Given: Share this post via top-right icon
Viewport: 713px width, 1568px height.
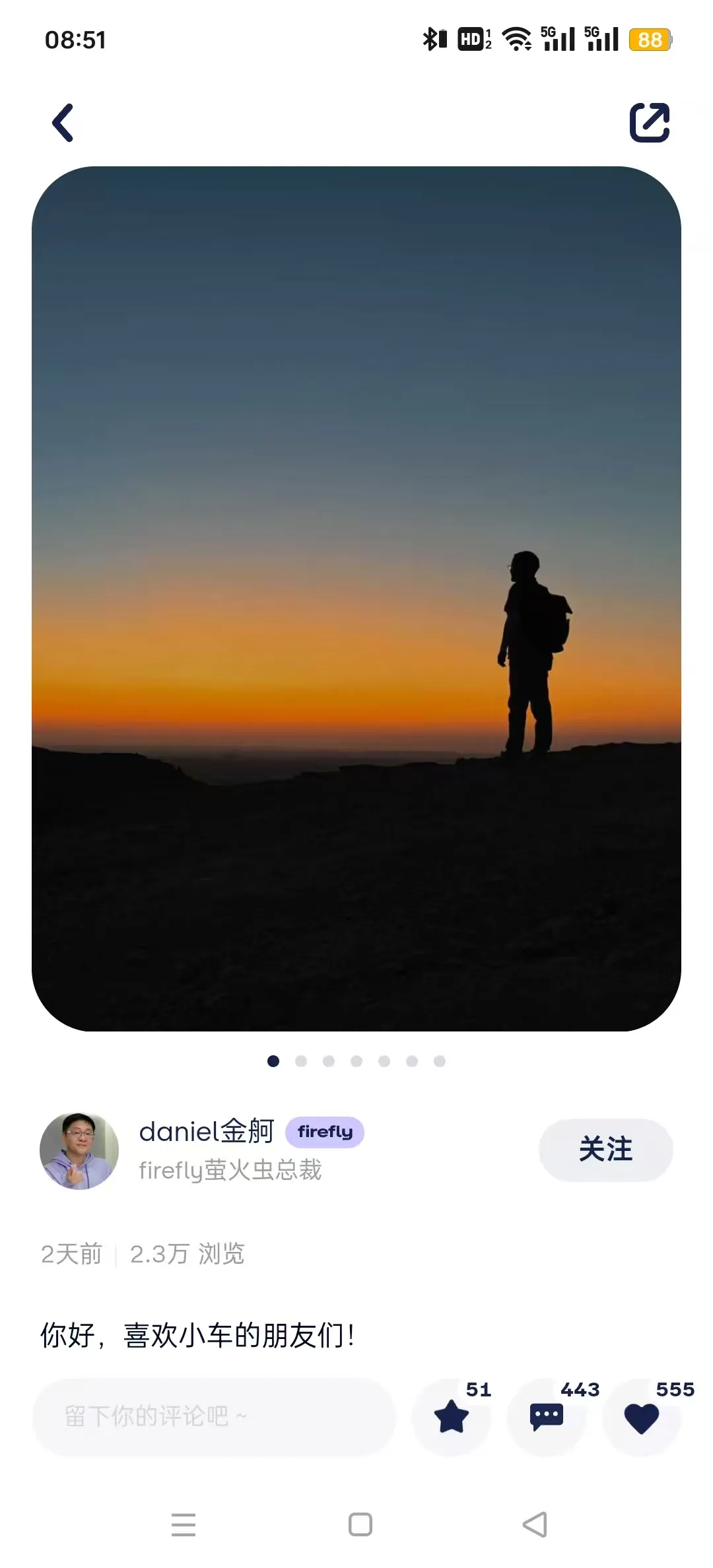Looking at the screenshot, I should coord(649,123).
